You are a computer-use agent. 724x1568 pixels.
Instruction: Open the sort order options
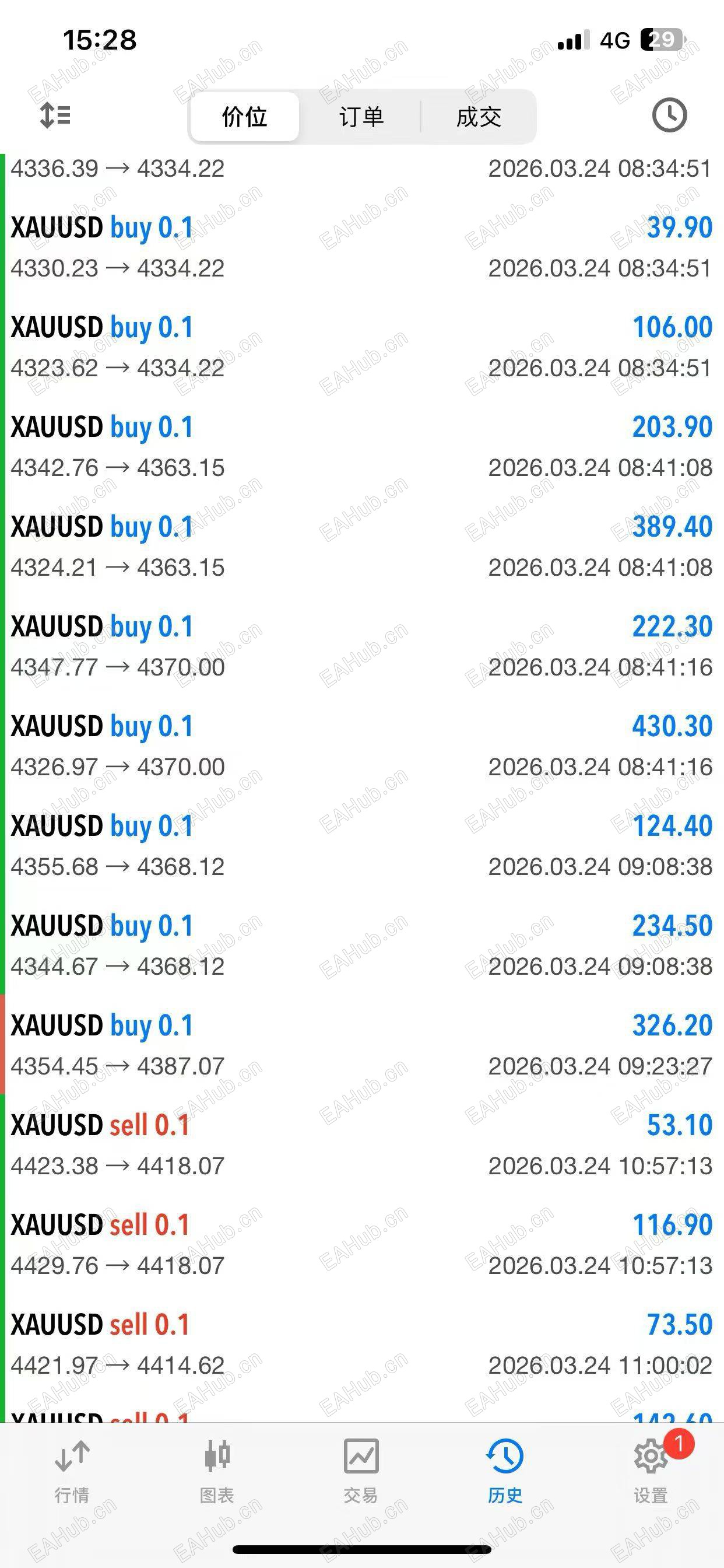pos(55,115)
